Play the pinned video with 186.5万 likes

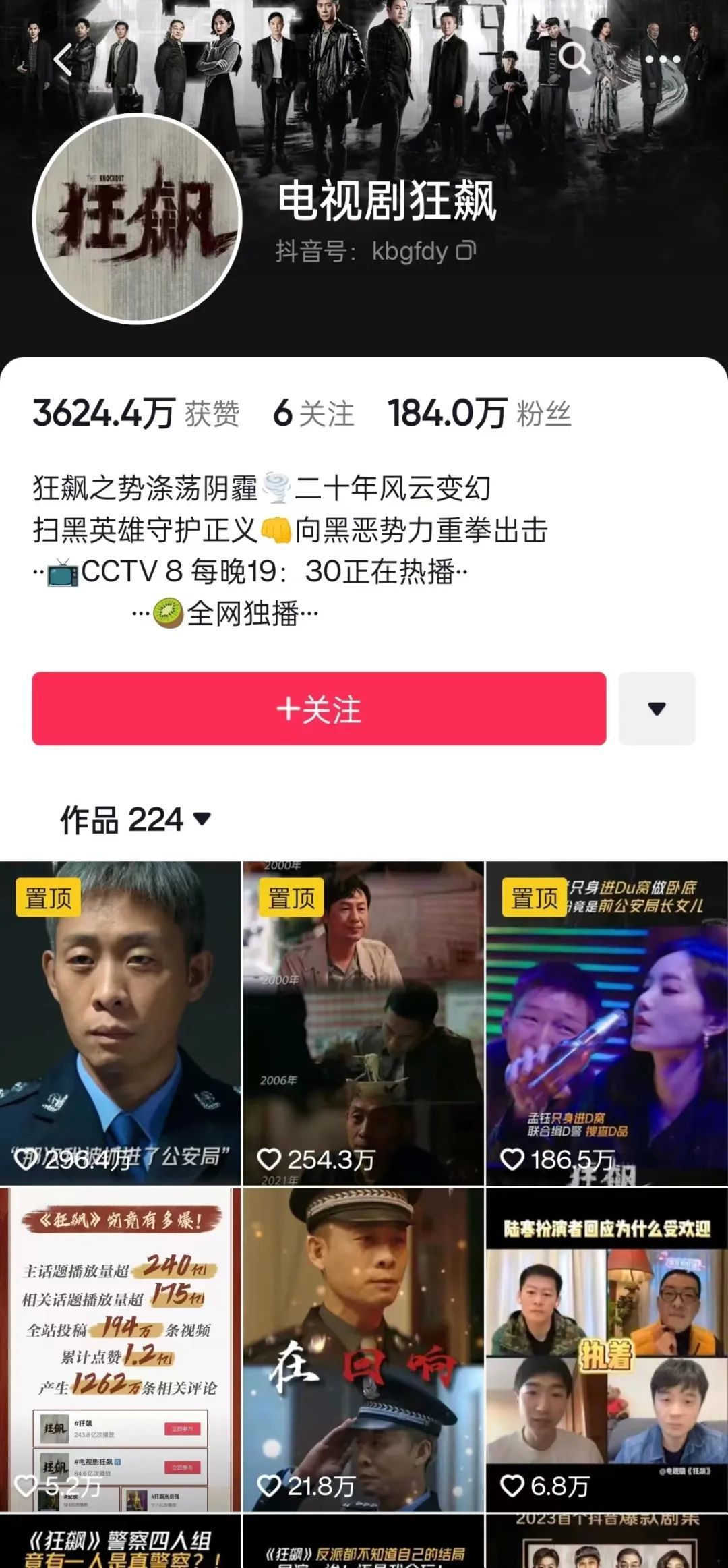pos(607,1022)
